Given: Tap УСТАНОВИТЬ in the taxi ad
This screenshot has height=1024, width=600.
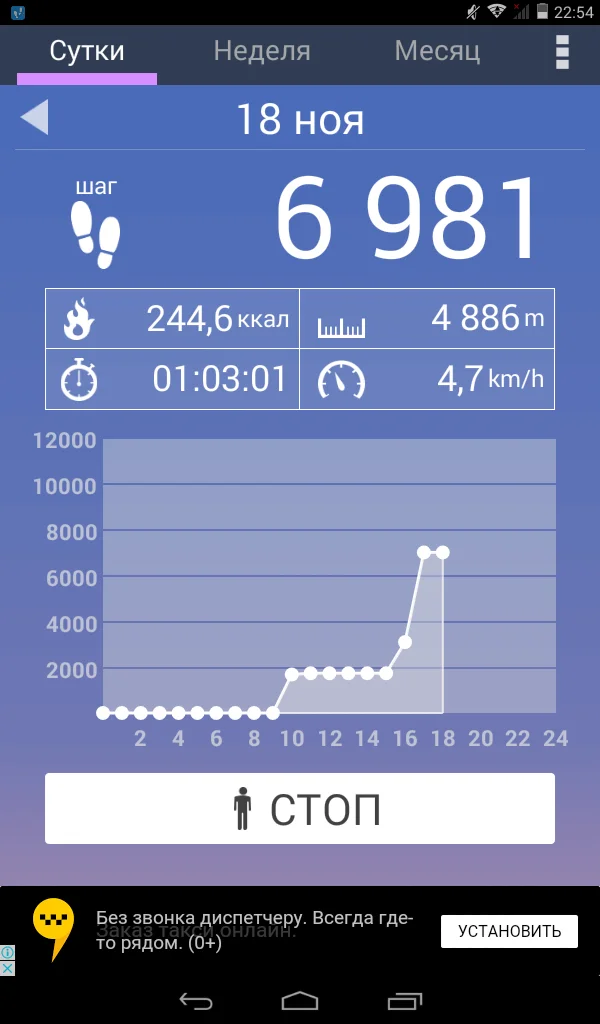Looking at the screenshot, I should [509, 931].
